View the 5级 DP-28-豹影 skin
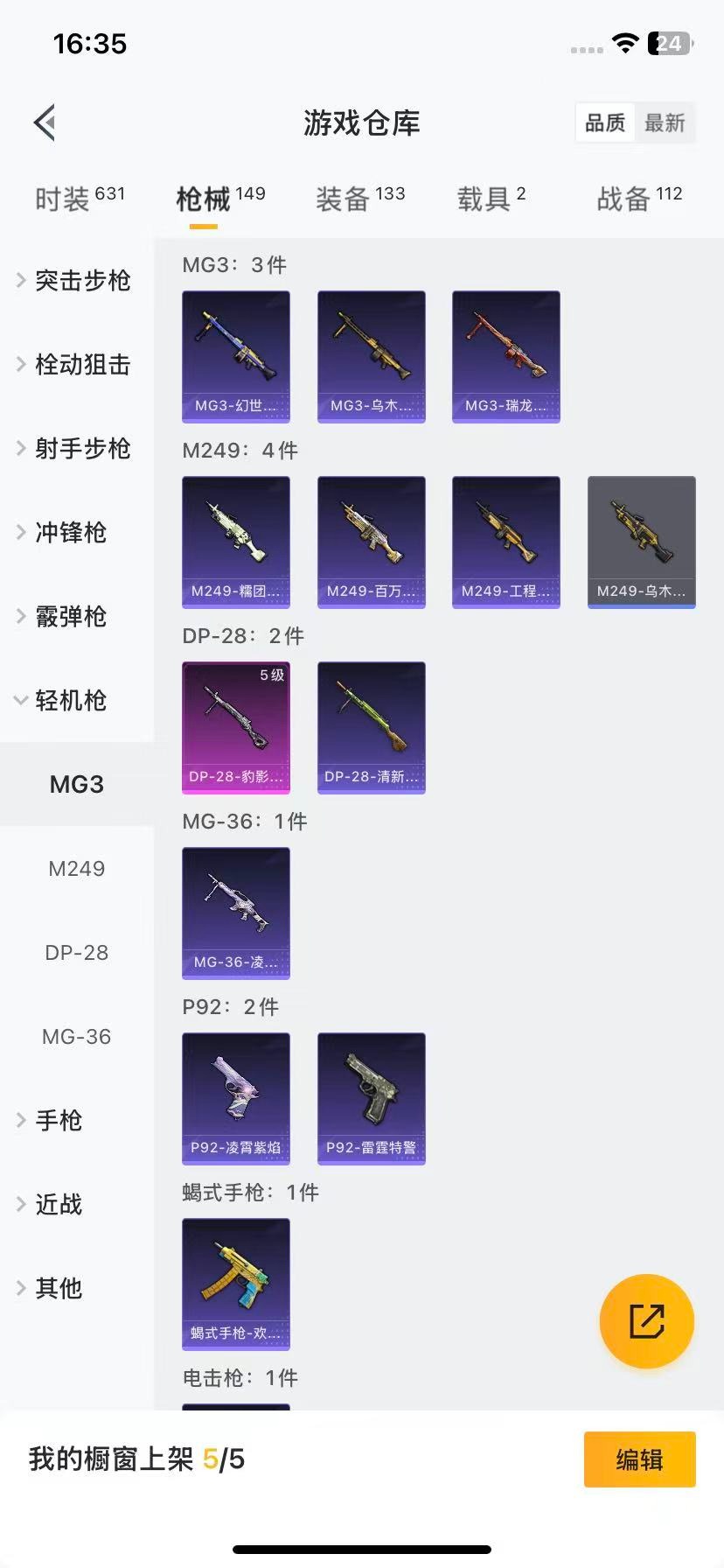This screenshot has height=1568, width=724. 235,727
